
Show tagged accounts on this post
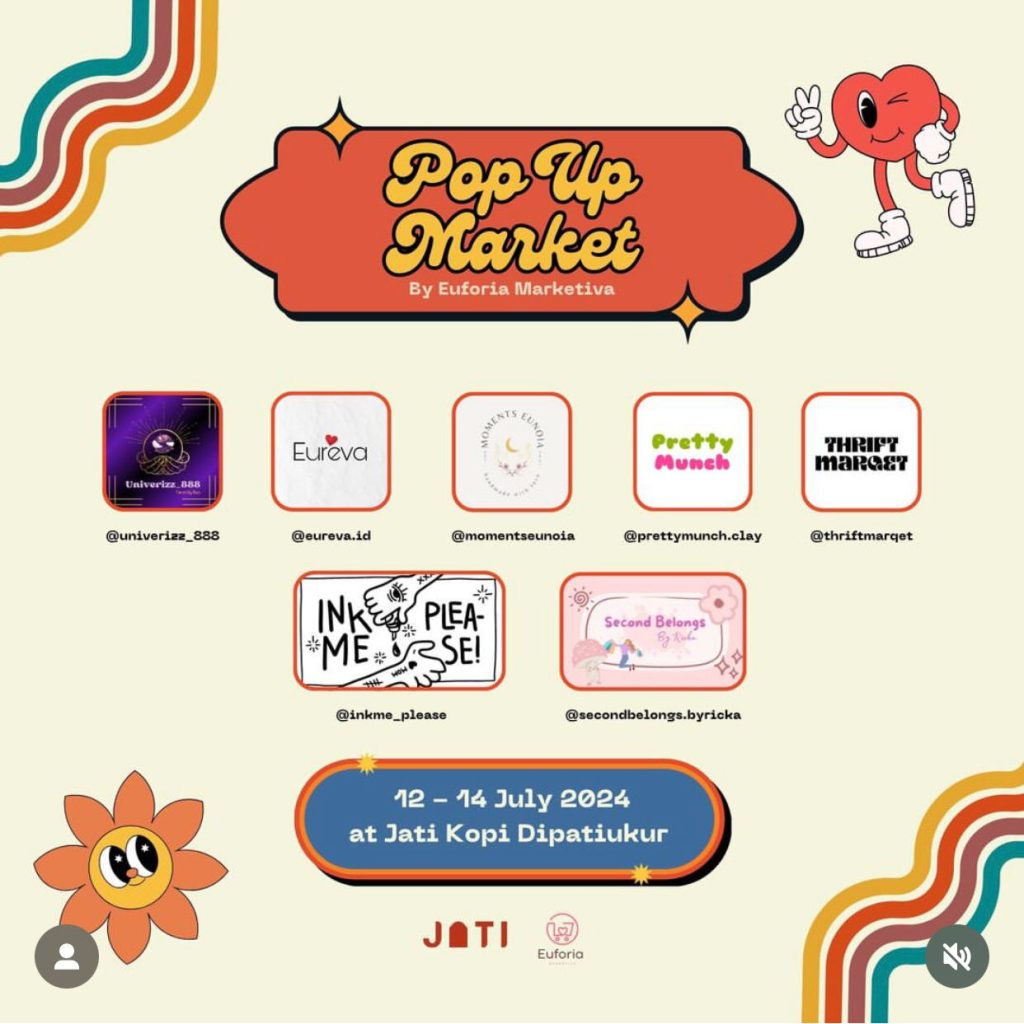click(x=66, y=957)
